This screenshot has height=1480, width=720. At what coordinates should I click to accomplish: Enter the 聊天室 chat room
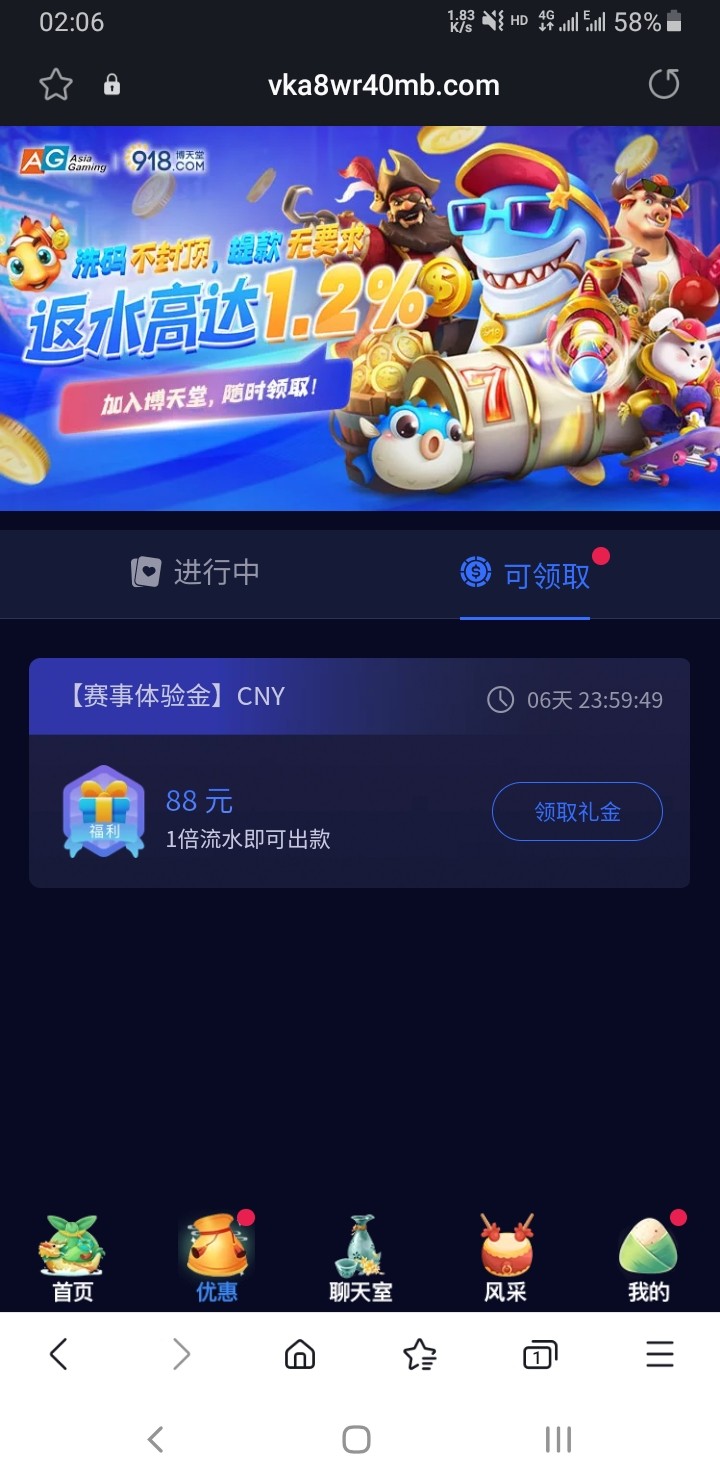click(x=360, y=1260)
